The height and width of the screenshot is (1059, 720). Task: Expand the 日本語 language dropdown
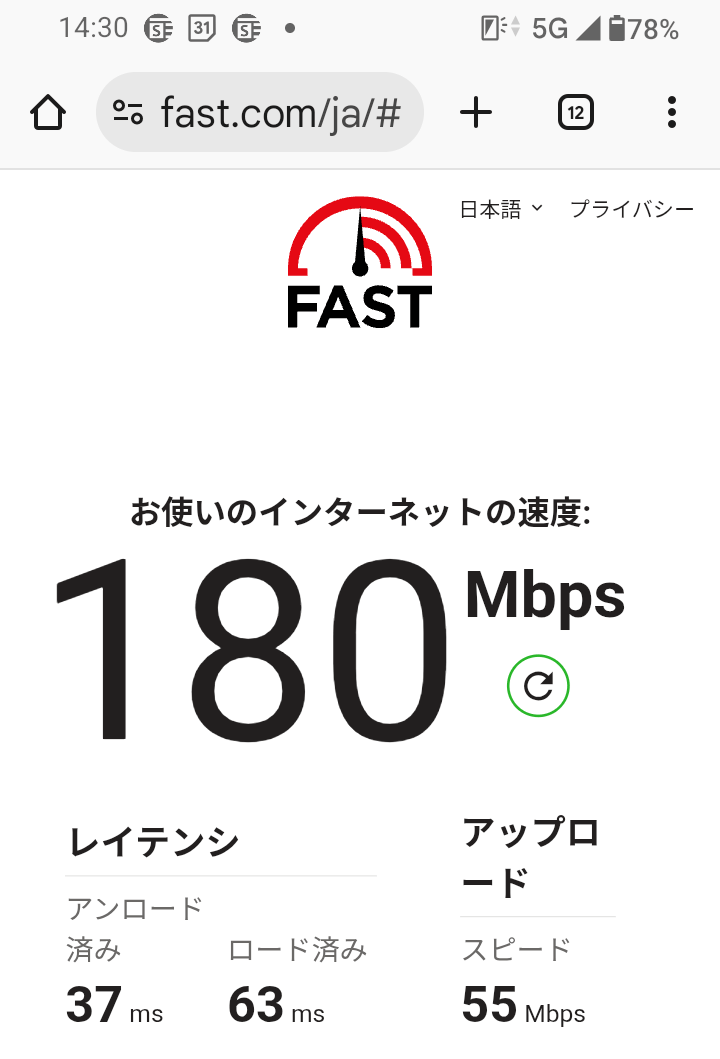(500, 209)
